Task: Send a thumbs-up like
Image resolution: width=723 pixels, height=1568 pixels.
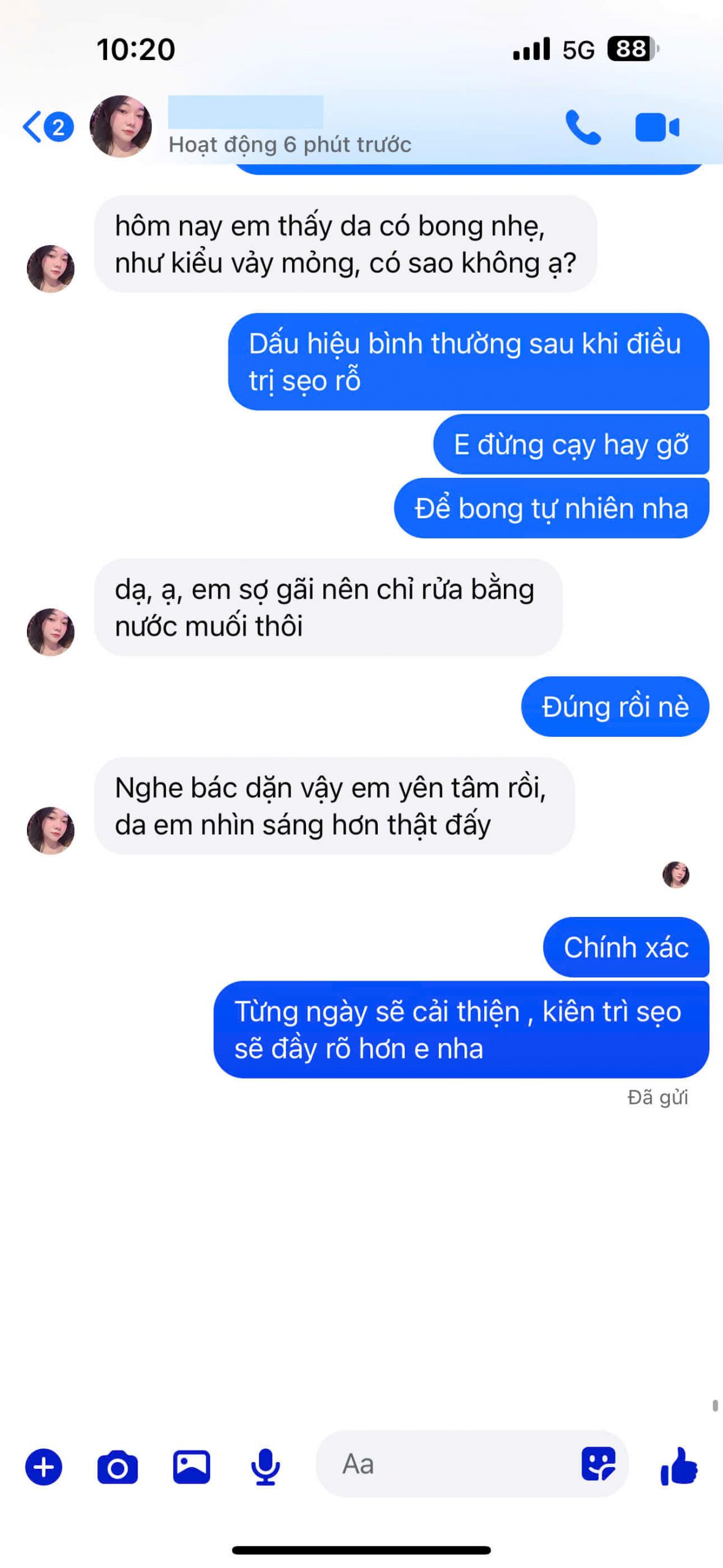Action: coord(679,1466)
